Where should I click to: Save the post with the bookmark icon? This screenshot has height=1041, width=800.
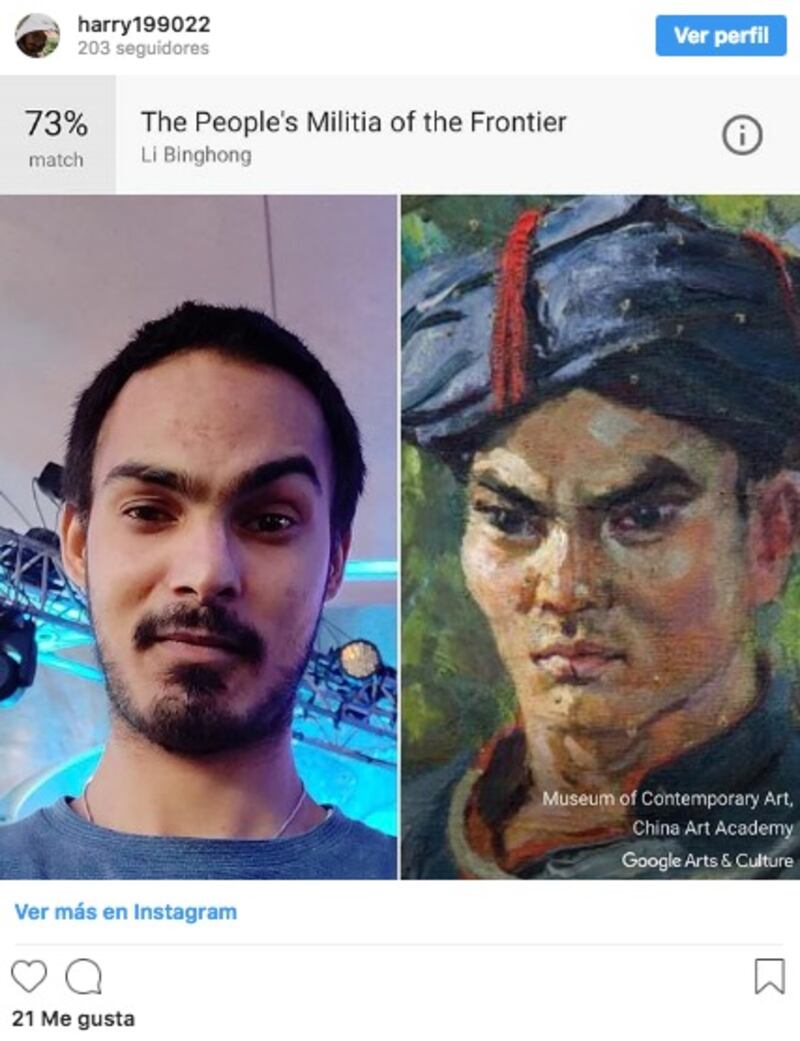[769, 976]
